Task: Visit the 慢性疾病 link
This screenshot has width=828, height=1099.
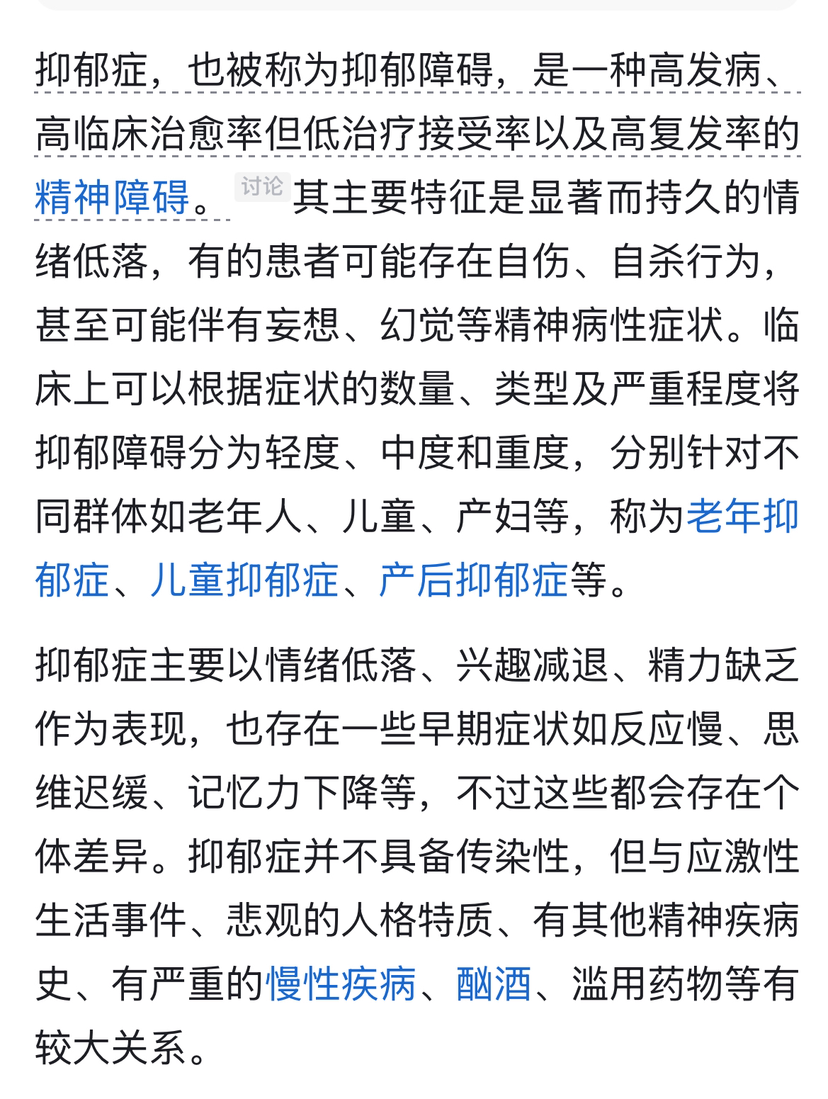Action: pos(341,985)
